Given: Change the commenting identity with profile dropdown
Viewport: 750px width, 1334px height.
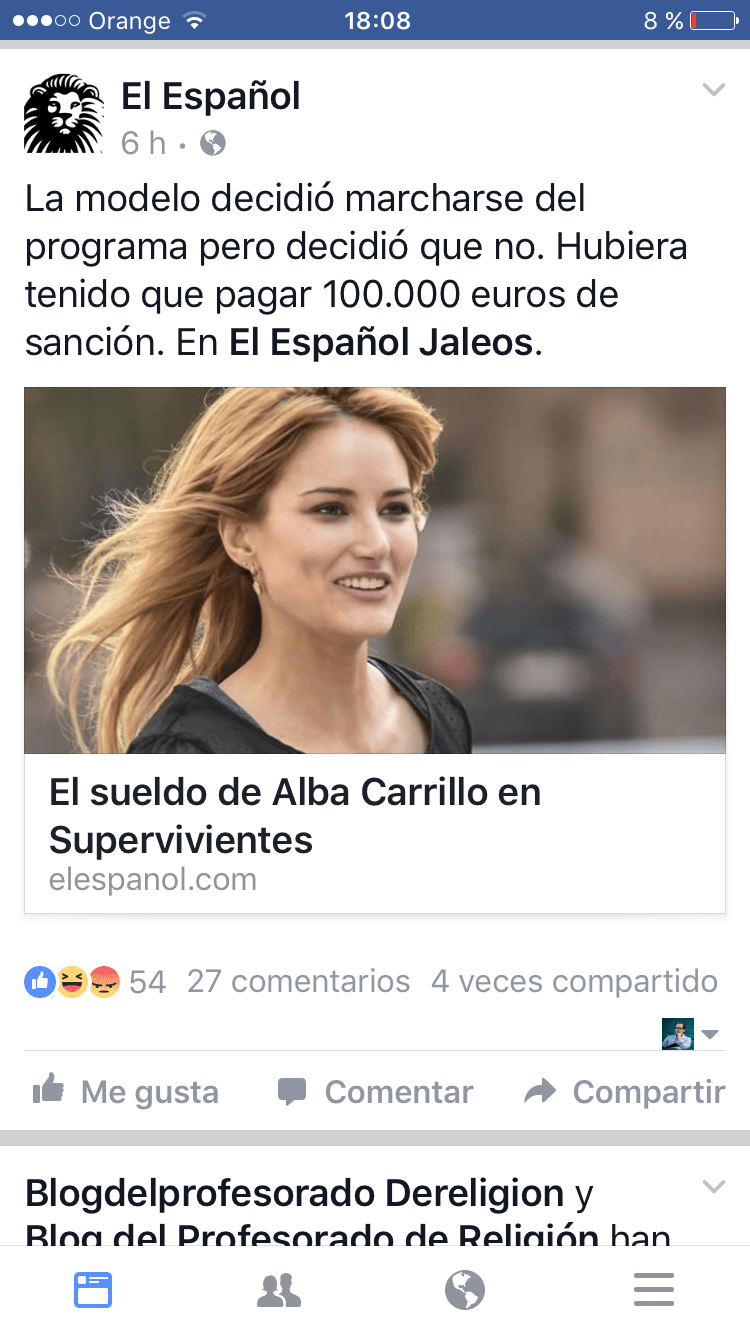Looking at the screenshot, I should (691, 1034).
